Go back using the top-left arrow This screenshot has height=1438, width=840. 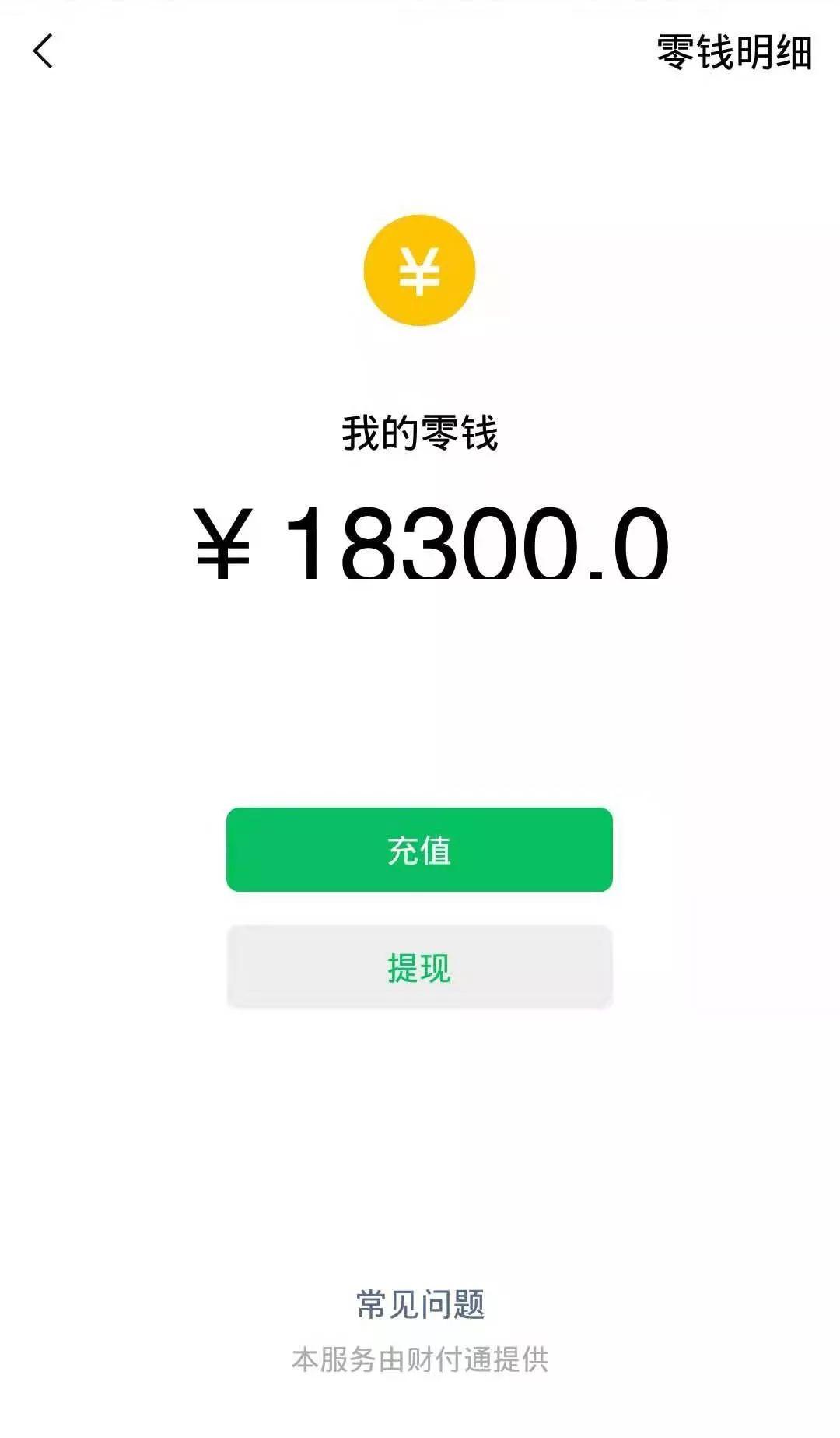coord(44,51)
